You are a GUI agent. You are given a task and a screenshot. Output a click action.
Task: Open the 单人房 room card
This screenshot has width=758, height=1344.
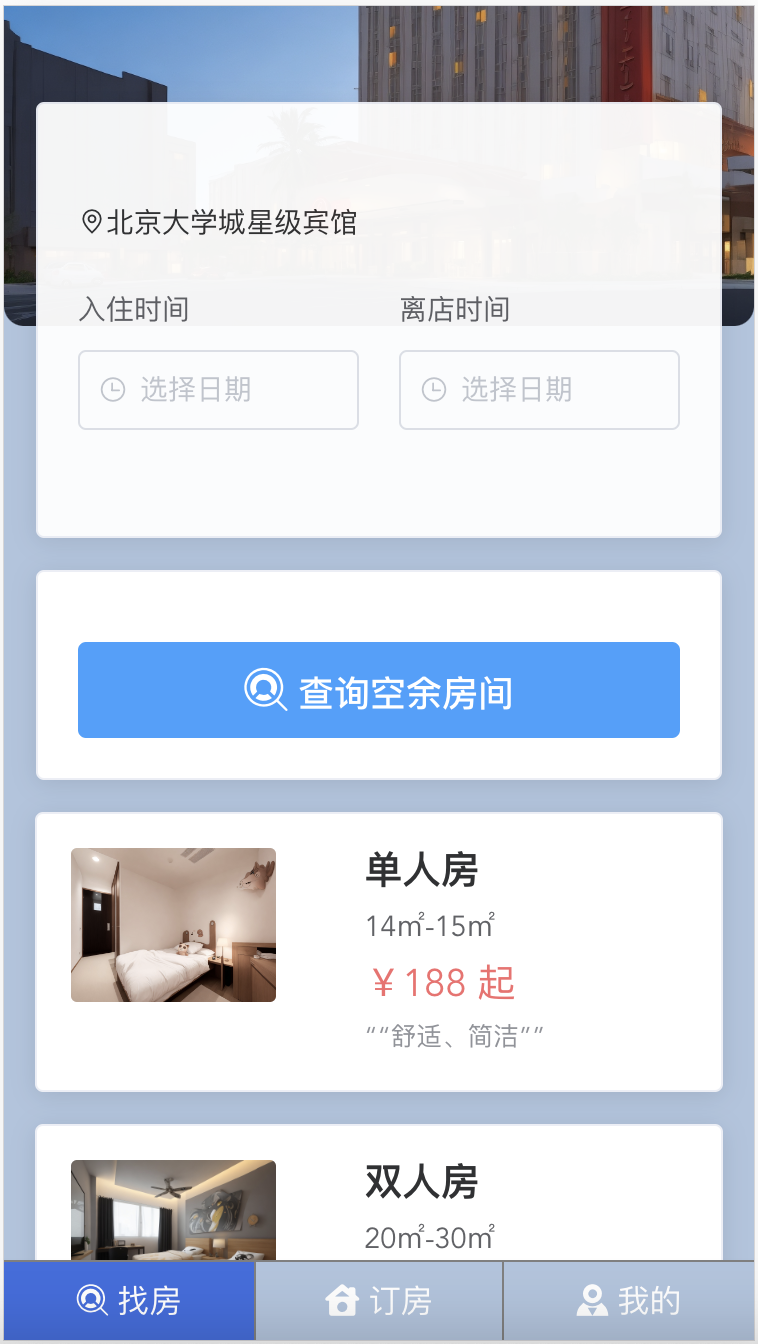[379, 952]
